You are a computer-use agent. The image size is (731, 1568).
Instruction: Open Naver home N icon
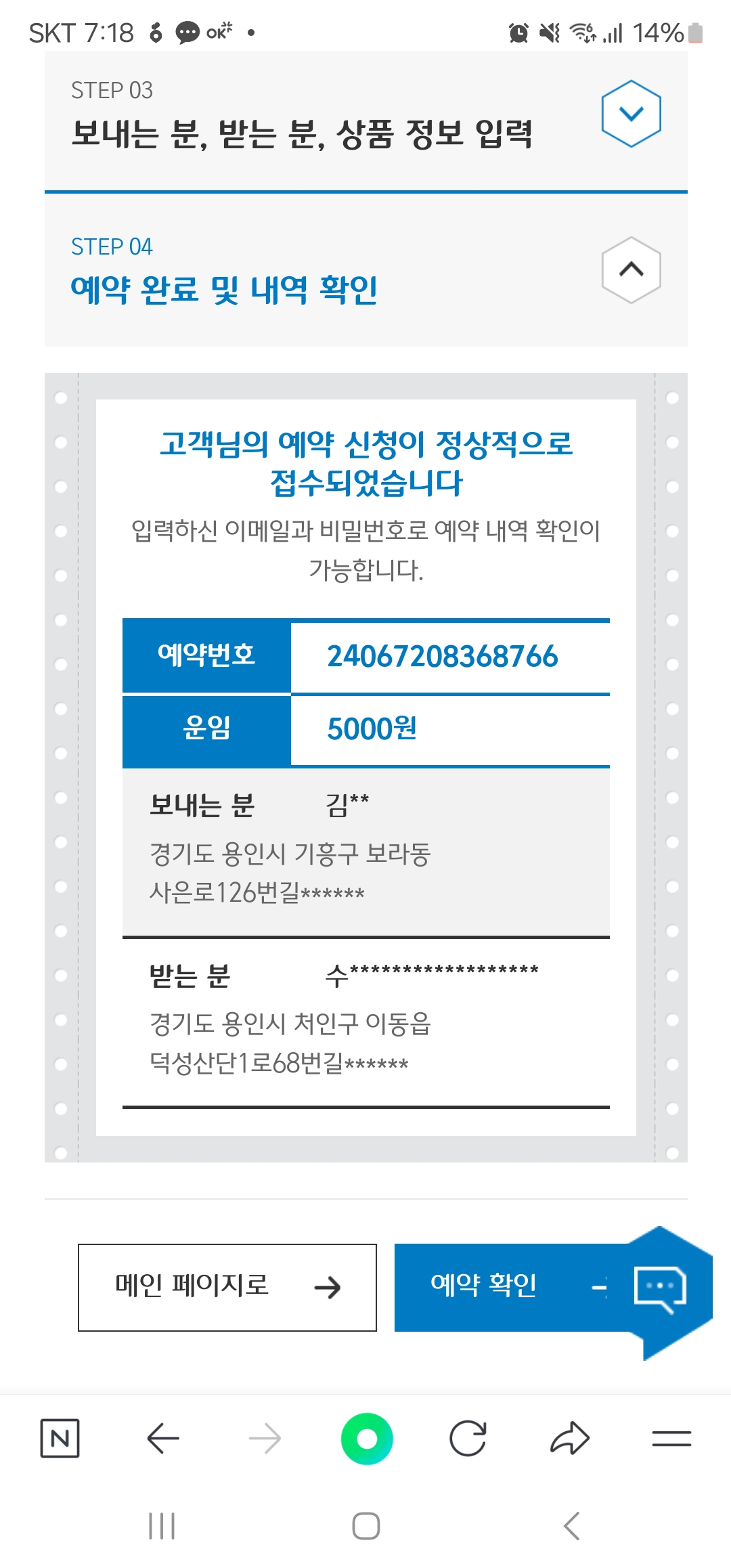point(60,1438)
